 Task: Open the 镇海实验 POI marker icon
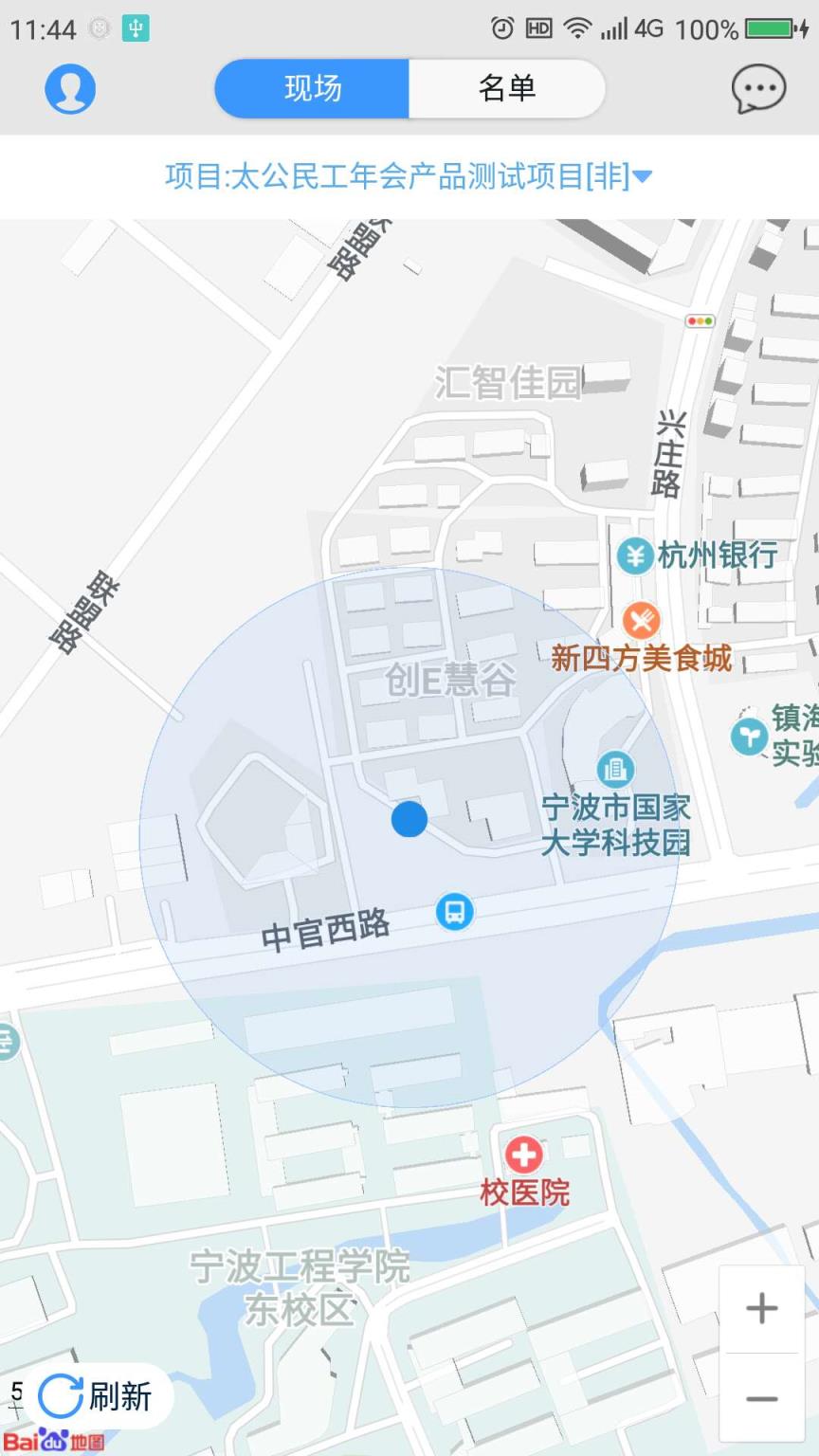click(x=748, y=736)
